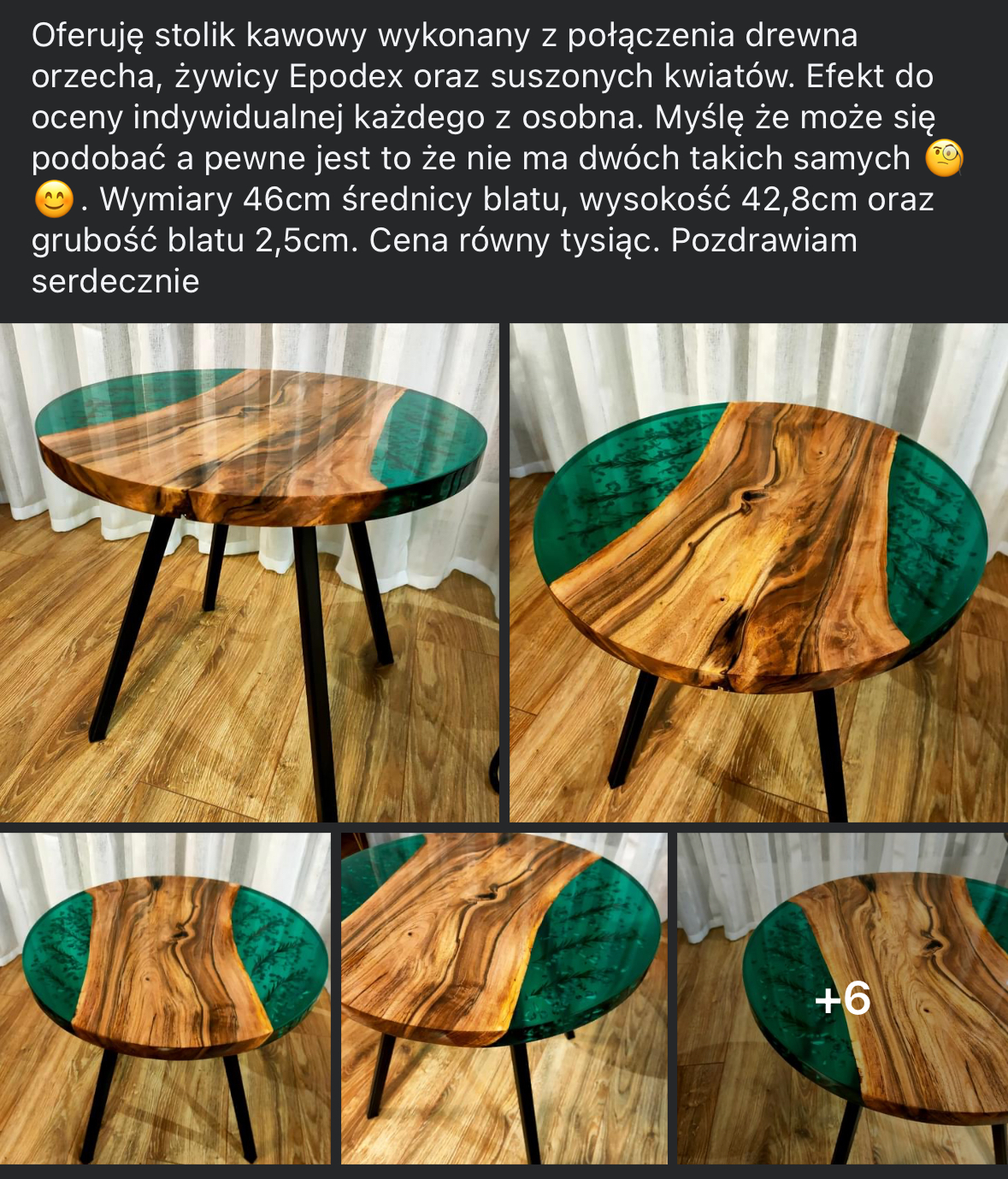View the +6 more photos tile
This screenshot has width=1008, height=1179.
pos(842,998)
